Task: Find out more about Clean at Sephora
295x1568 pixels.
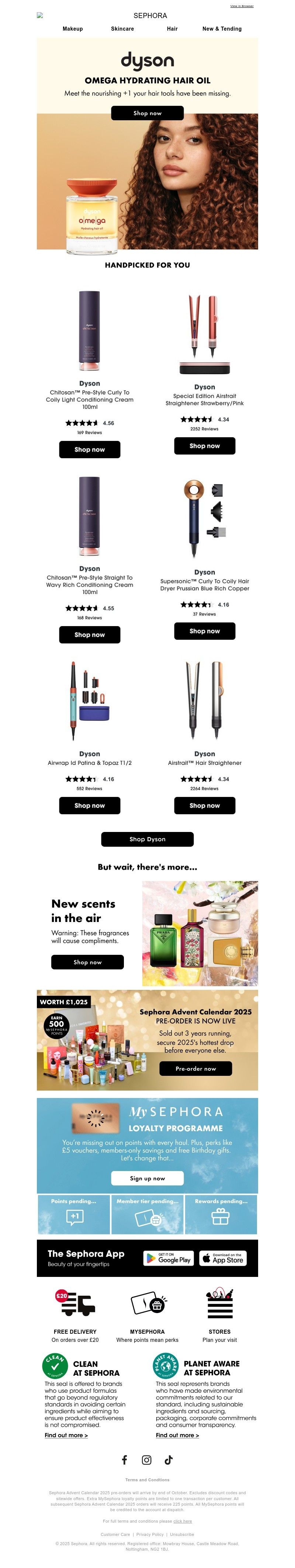Action: 66,1435
